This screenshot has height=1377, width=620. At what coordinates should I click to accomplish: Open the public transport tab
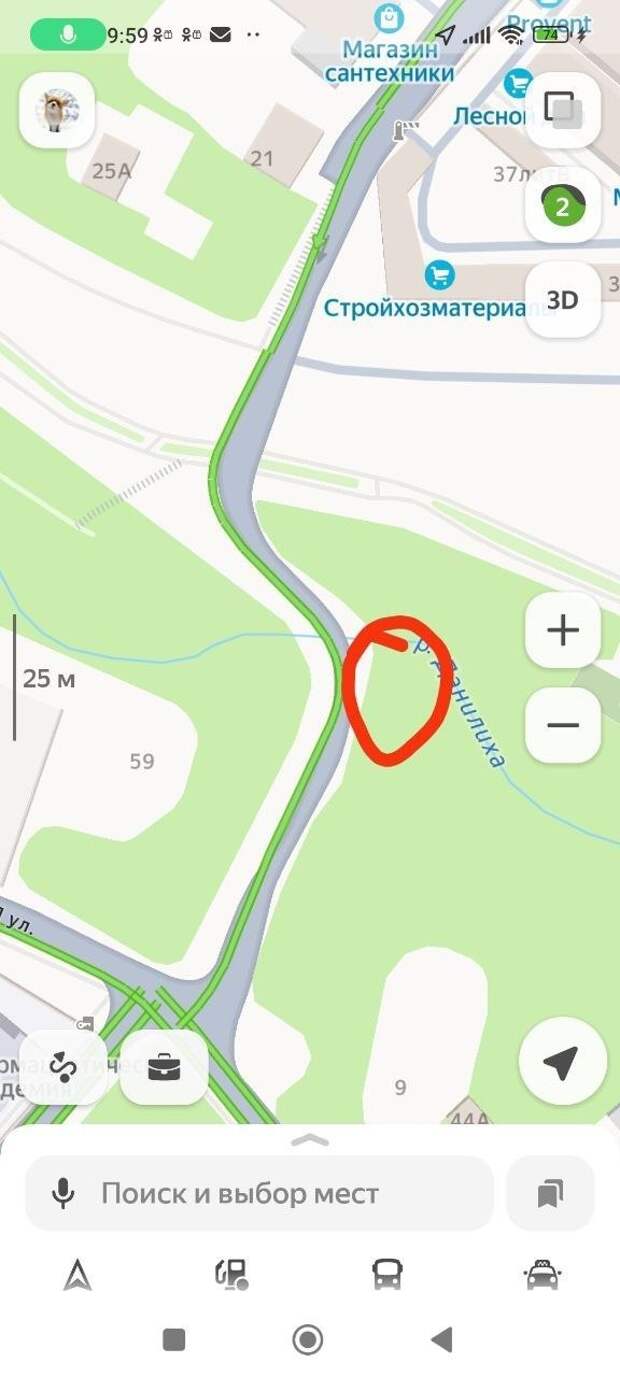387,1274
